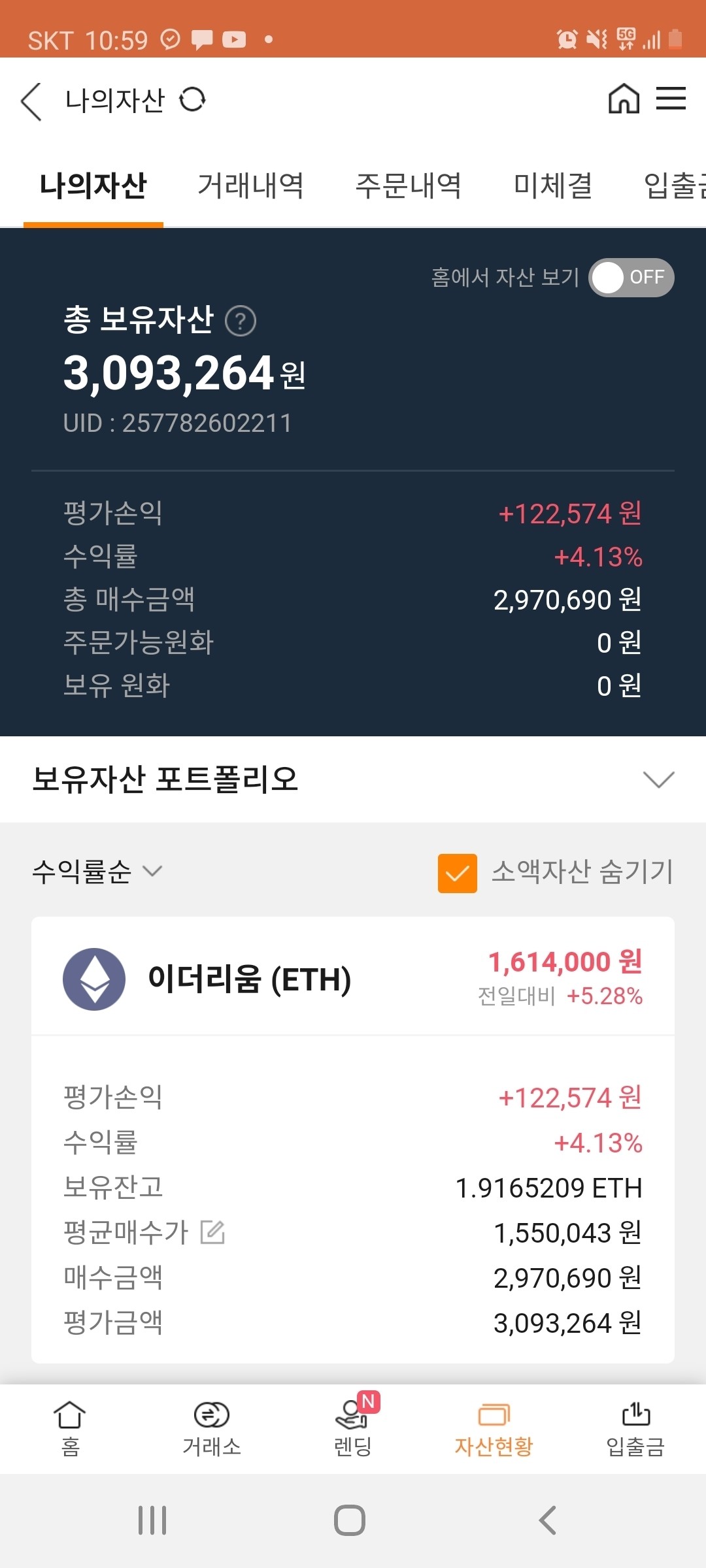Open the 미체결 tab
The width and height of the screenshot is (706, 1568).
552,186
